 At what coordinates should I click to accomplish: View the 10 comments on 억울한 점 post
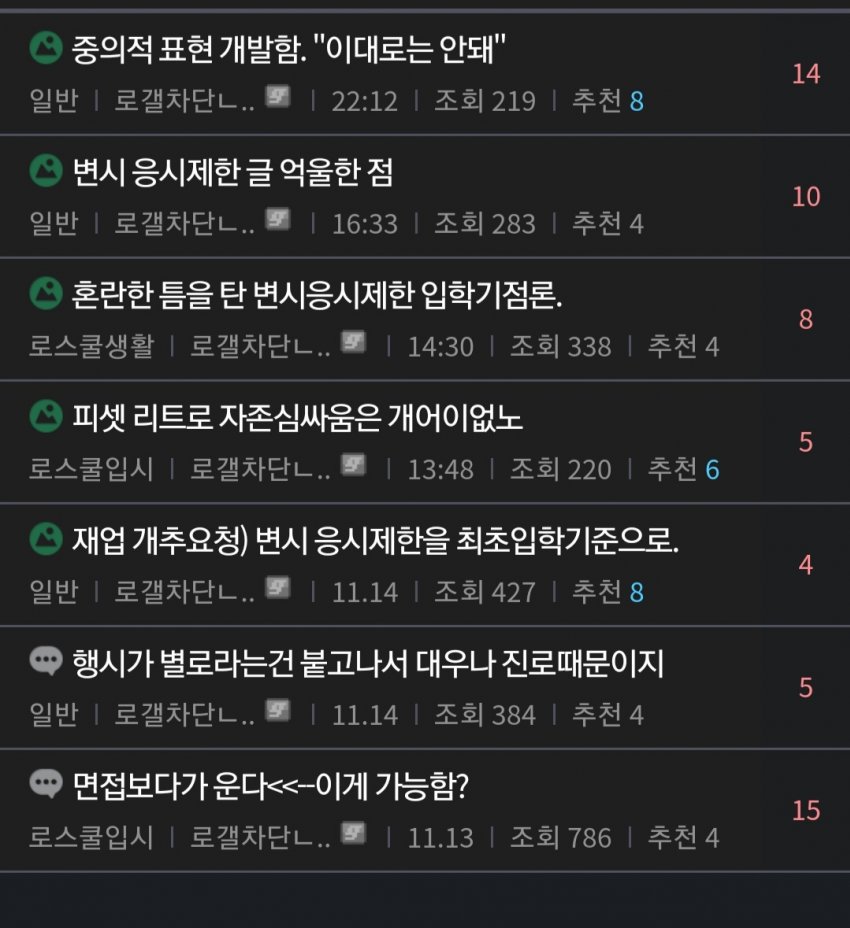pos(805,196)
